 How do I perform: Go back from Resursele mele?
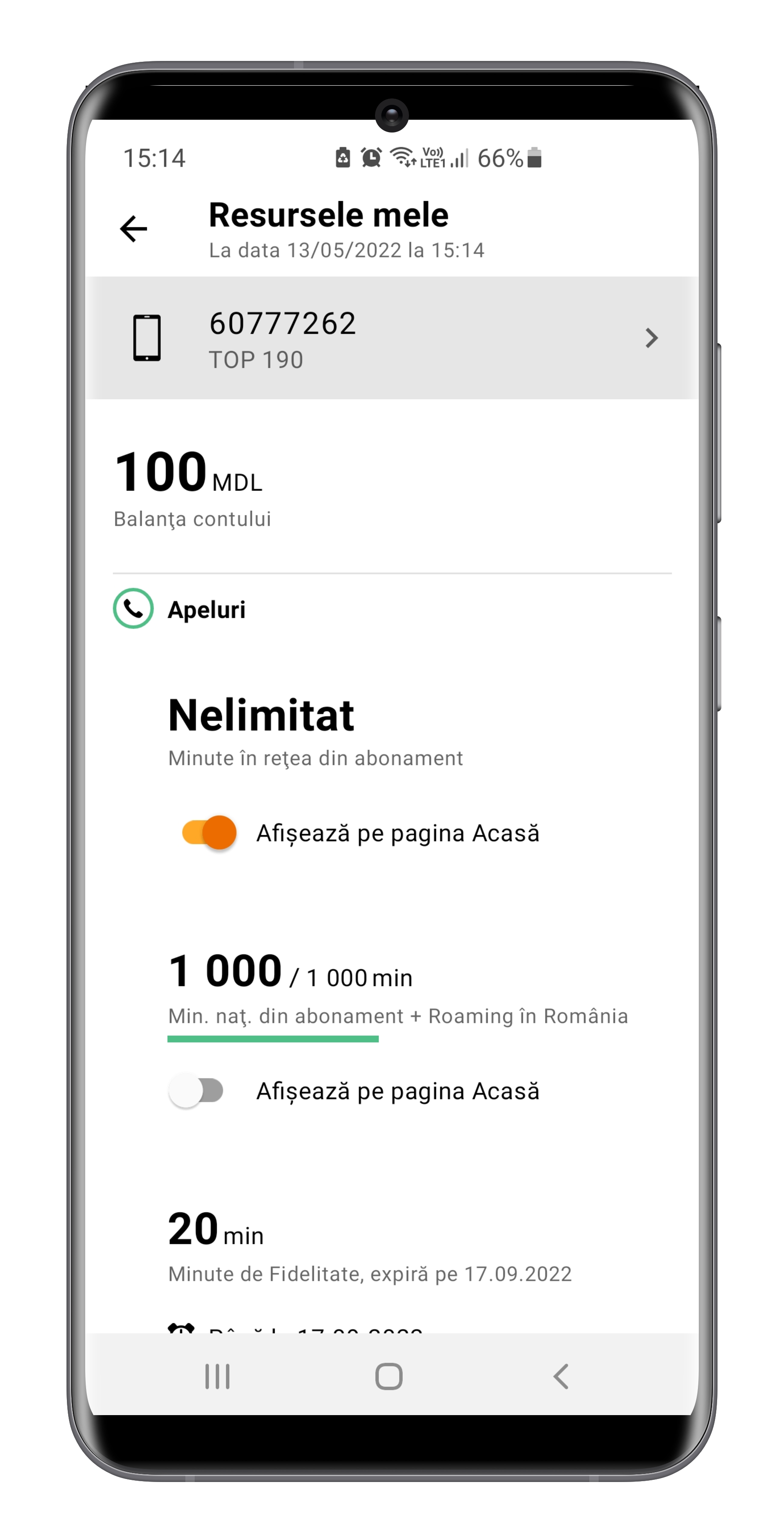click(x=133, y=229)
